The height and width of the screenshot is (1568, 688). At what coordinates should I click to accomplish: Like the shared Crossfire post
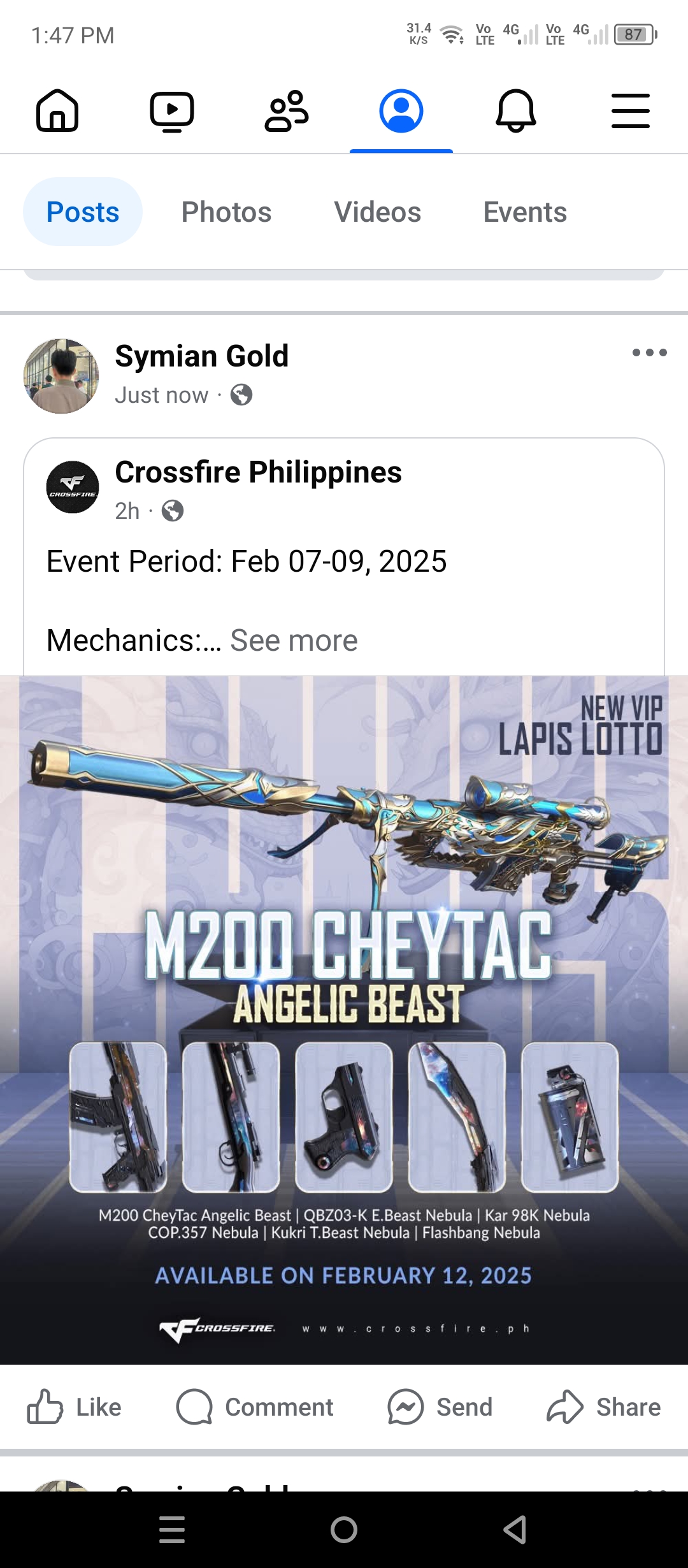click(x=75, y=1407)
